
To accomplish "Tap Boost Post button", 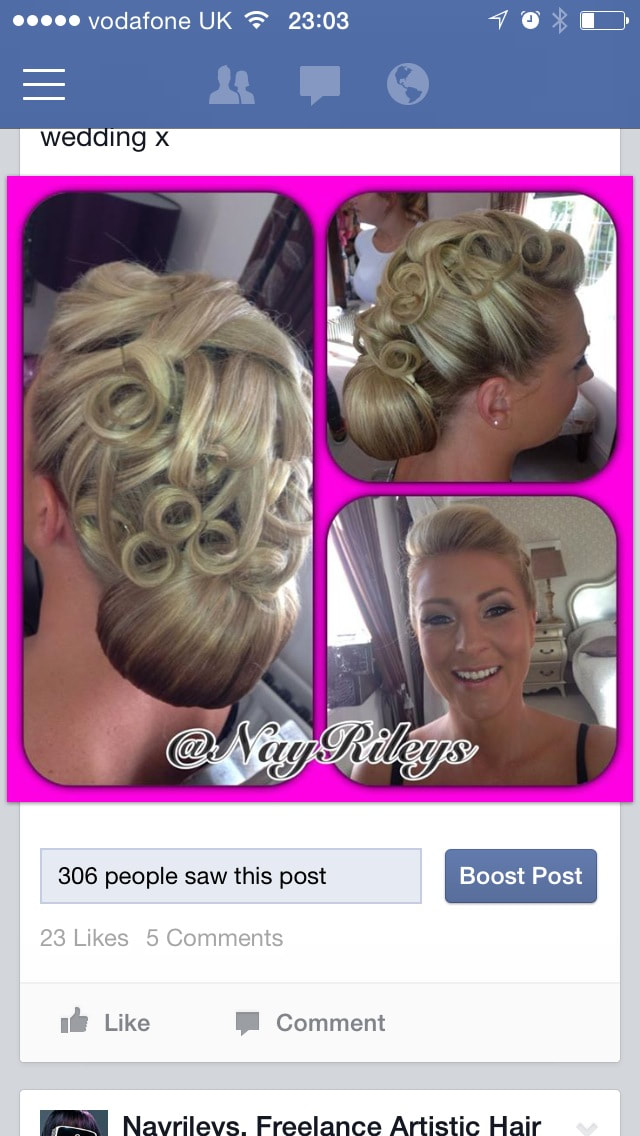I will tap(520, 876).
